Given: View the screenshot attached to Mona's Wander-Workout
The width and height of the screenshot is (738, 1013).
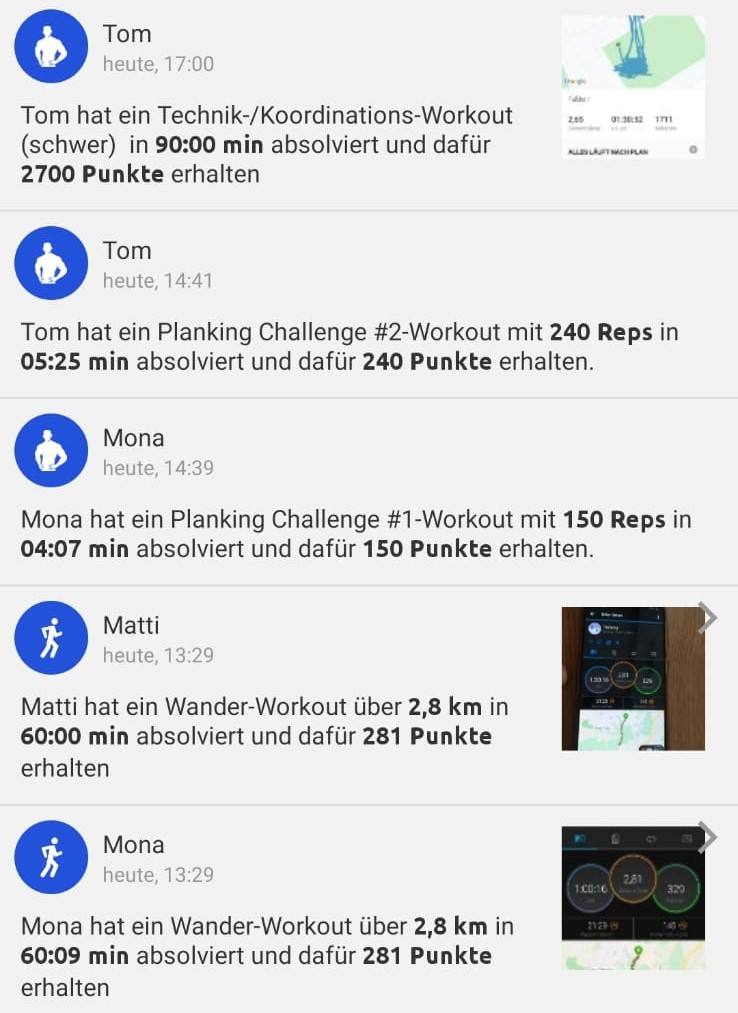Looking at the screenshot, I should click(x=633, y=897).
